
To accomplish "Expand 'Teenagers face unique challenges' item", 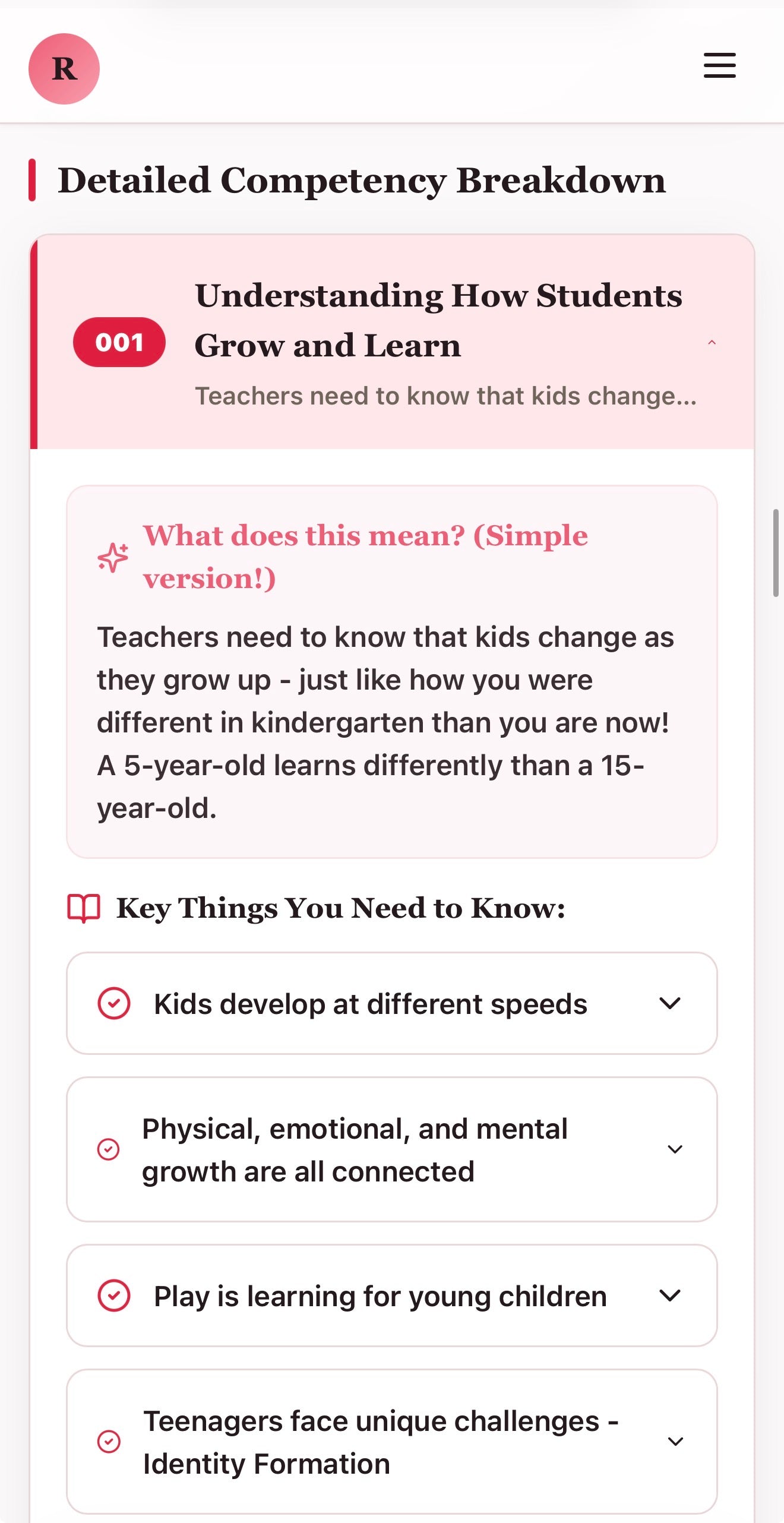I will [x=675, y=1442].
